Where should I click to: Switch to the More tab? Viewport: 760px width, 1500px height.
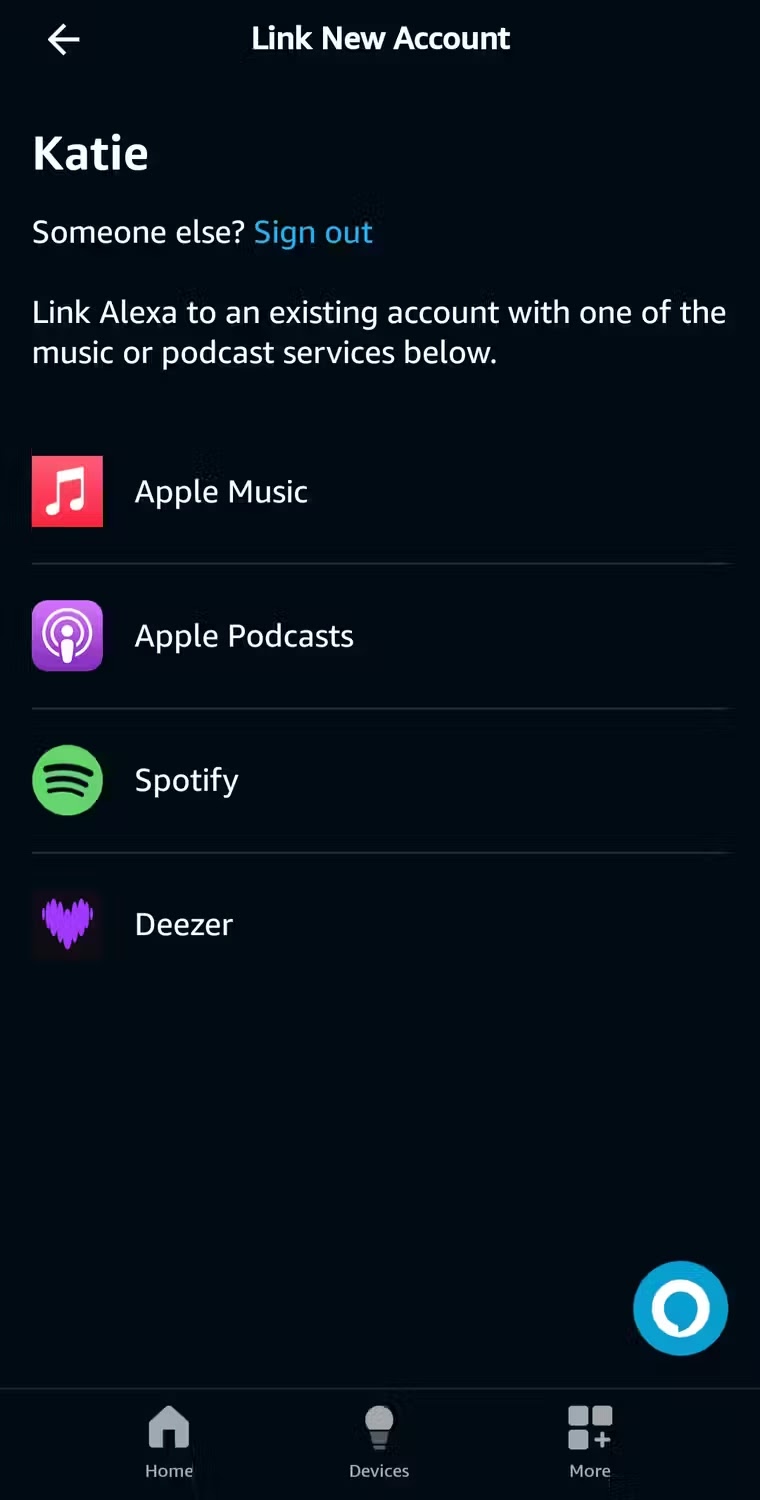point(590,1442)
